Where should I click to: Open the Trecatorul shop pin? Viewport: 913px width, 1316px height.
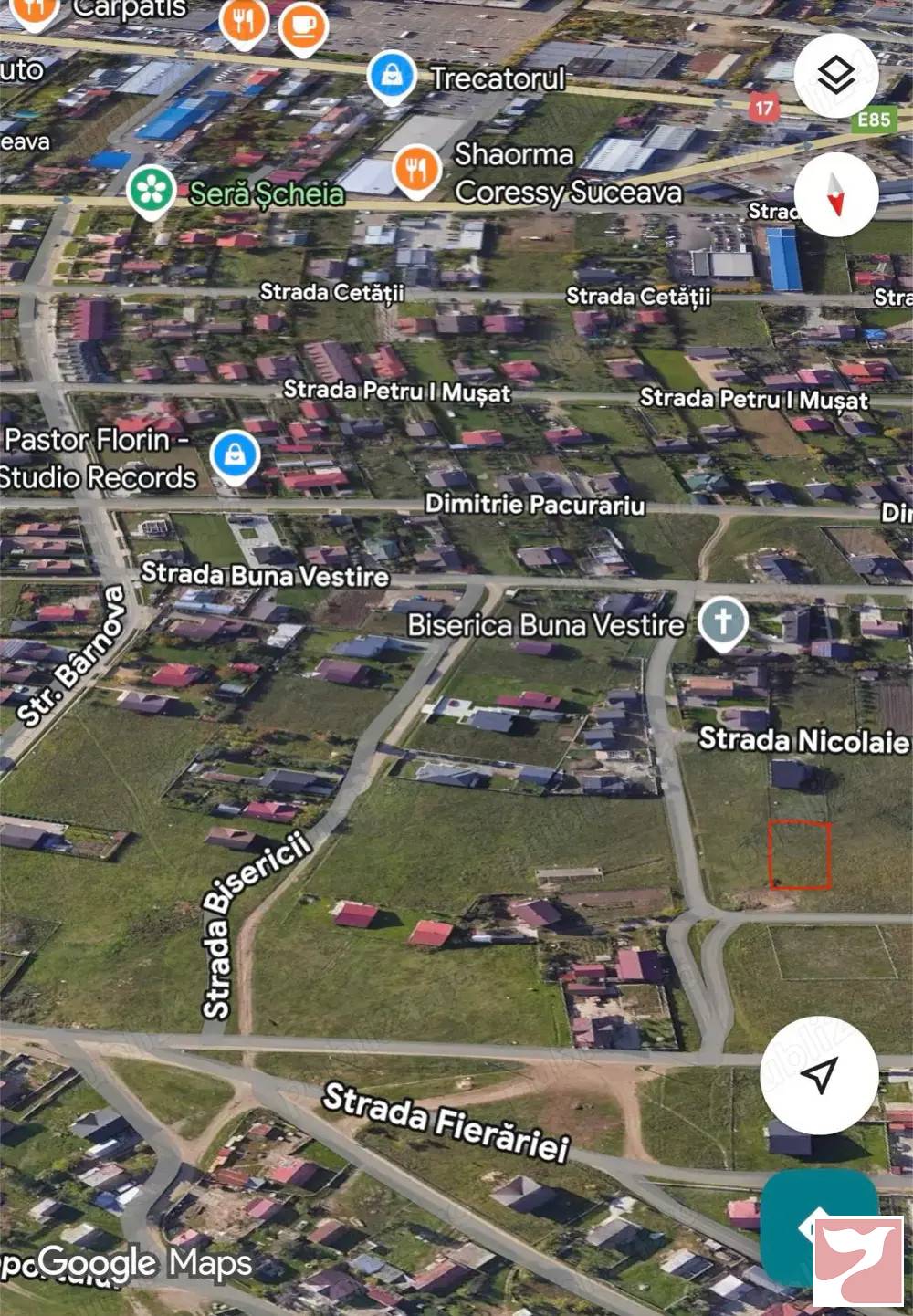coord(392,77)
